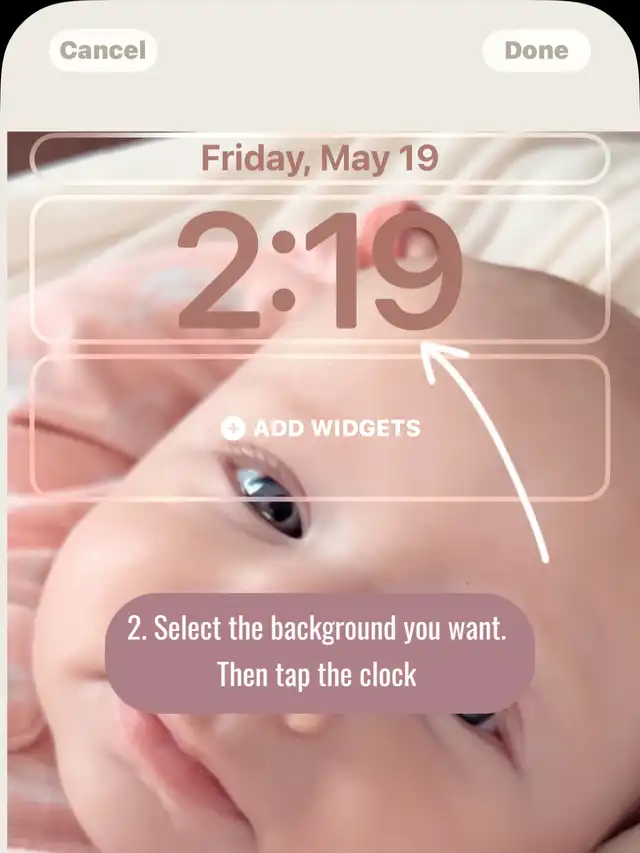The width and height of the screenshot is (640, 853).
Task: Edit the Friday, May 19 date widget
Action: click(320, 158)
